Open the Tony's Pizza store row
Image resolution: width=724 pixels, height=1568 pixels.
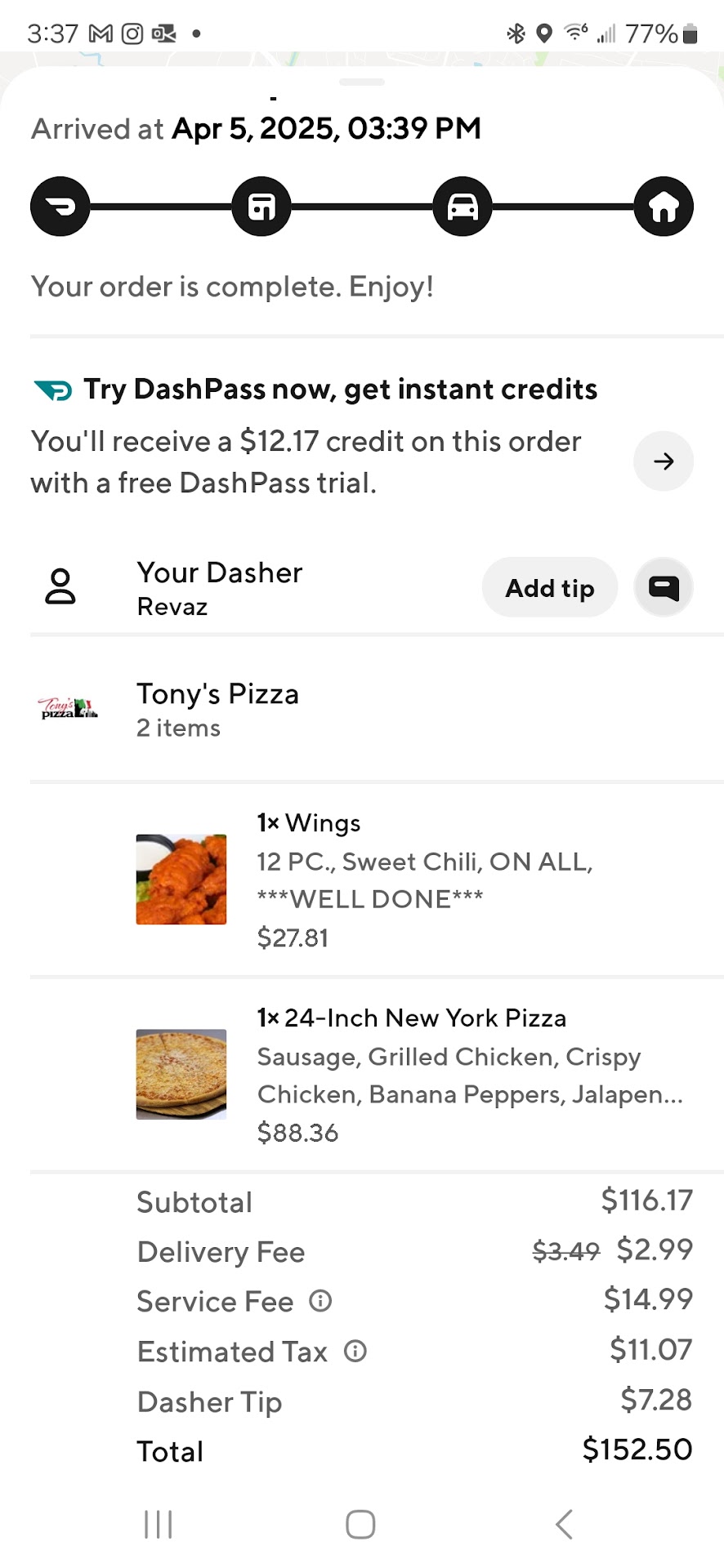click(x=217, y=709)
